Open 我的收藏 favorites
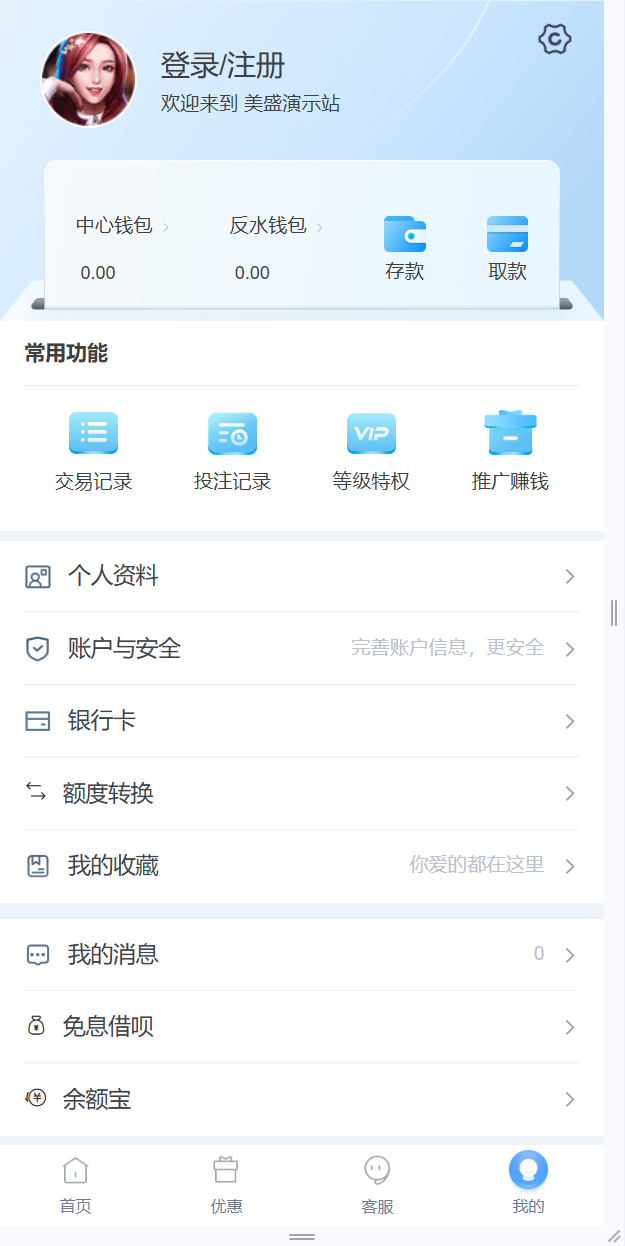 (301, 866)
